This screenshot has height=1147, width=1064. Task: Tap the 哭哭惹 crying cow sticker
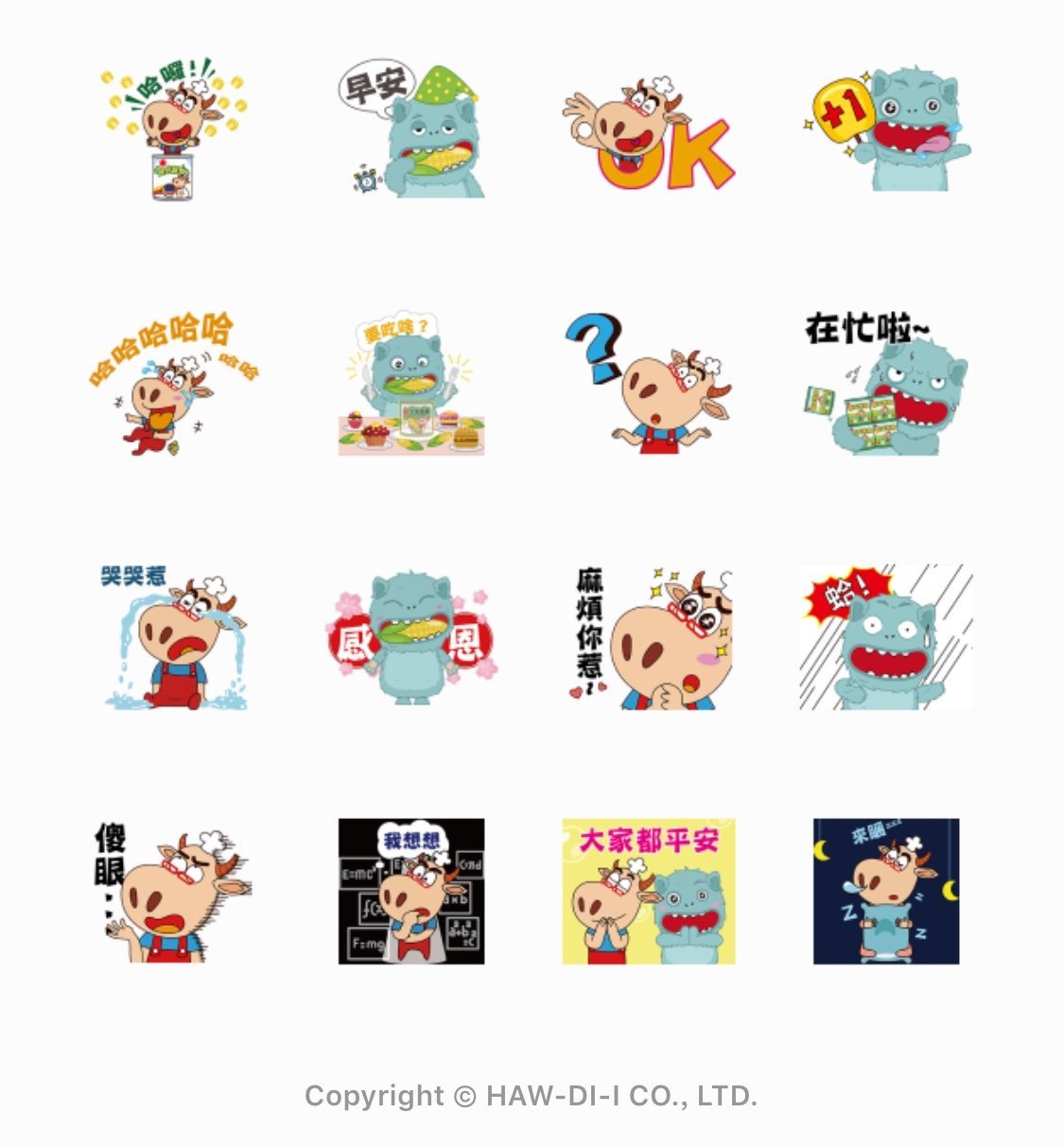tap(175, 636)
